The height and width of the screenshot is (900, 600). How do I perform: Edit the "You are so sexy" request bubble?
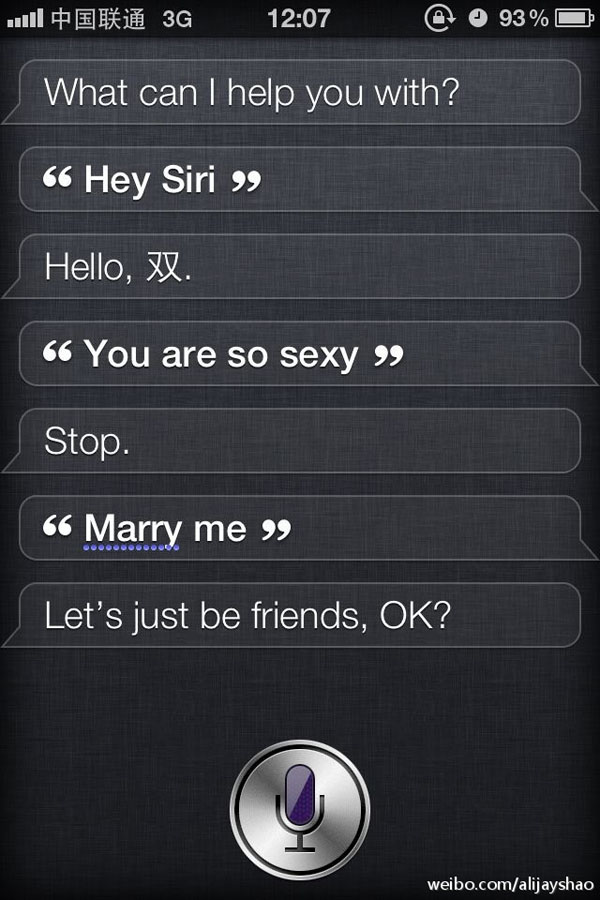300,354
